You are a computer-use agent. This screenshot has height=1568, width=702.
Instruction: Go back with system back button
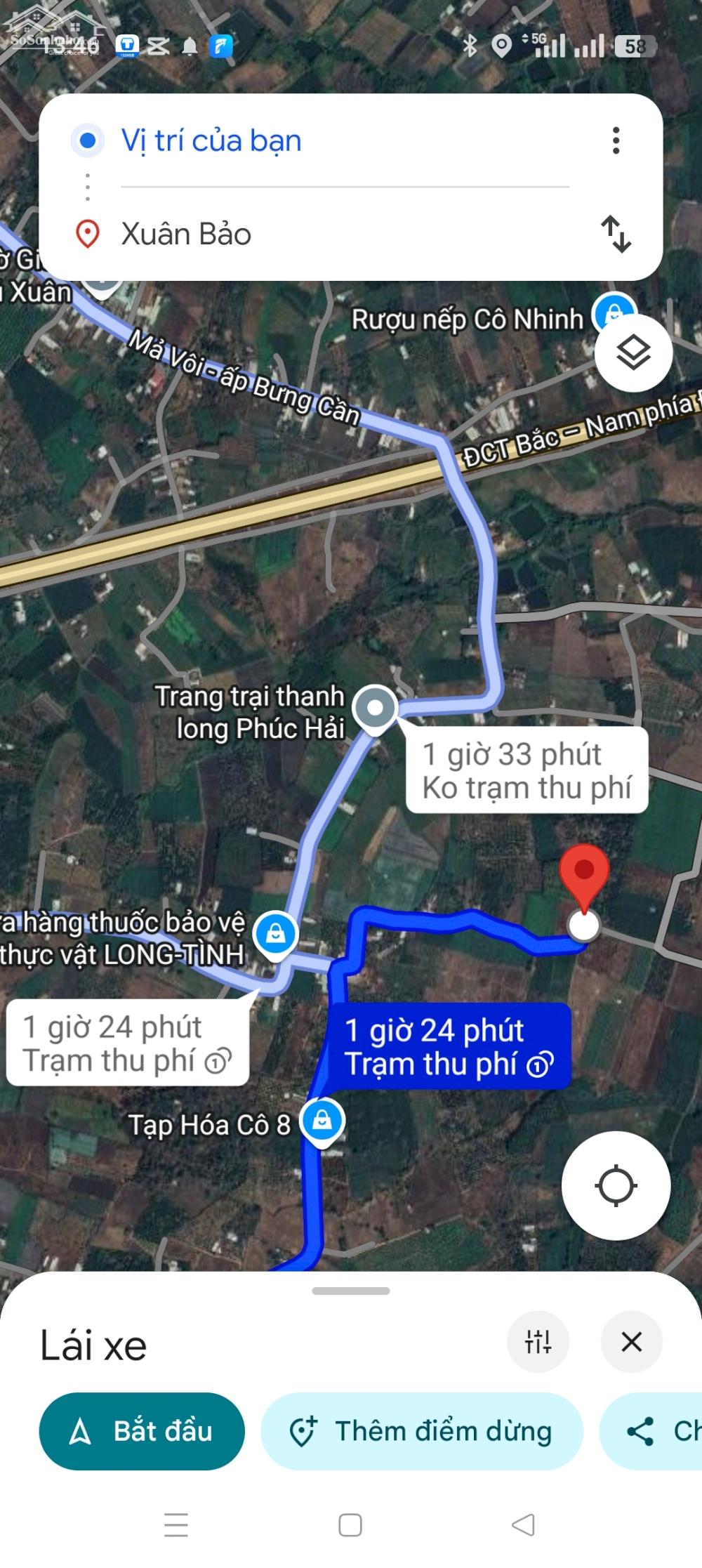524,1524
